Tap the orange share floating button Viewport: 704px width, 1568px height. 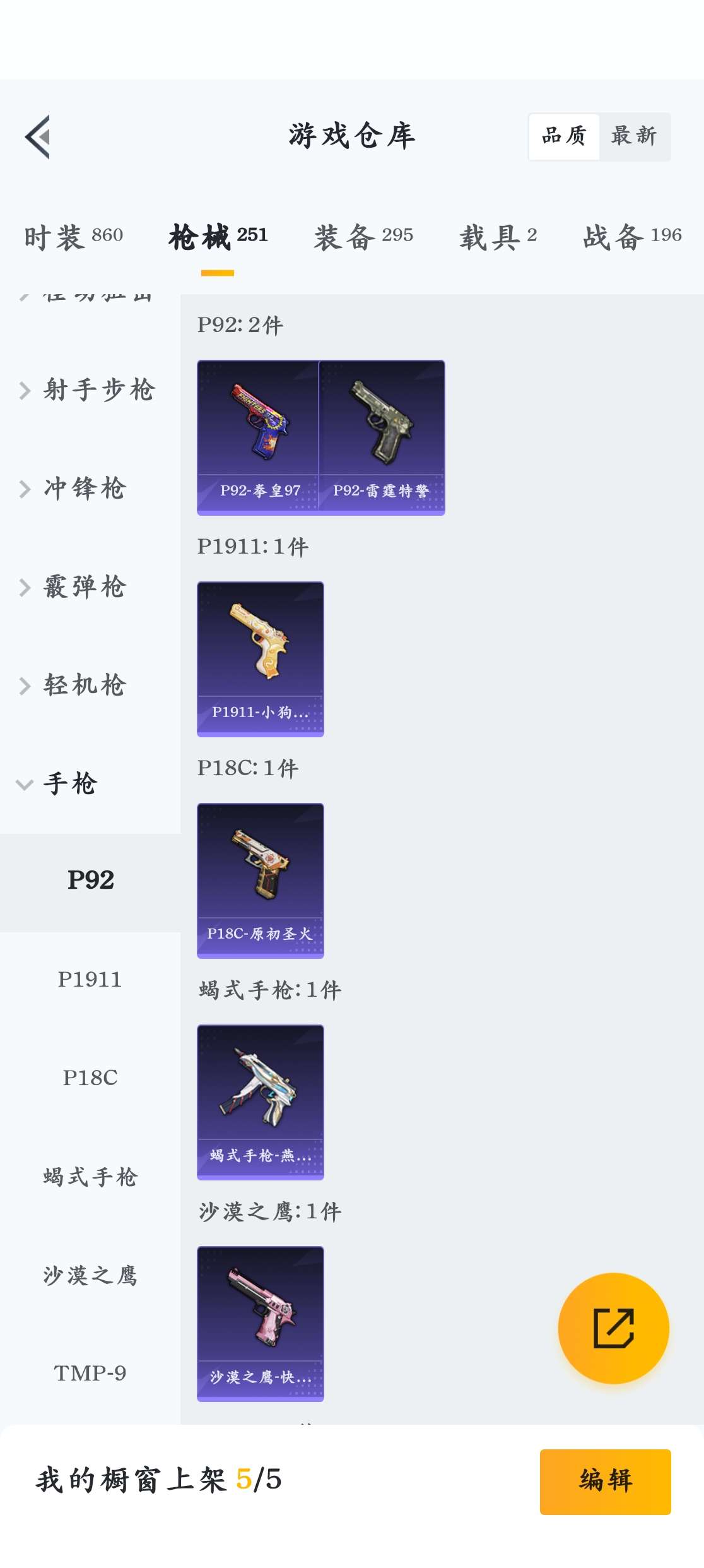point(613,1328)
